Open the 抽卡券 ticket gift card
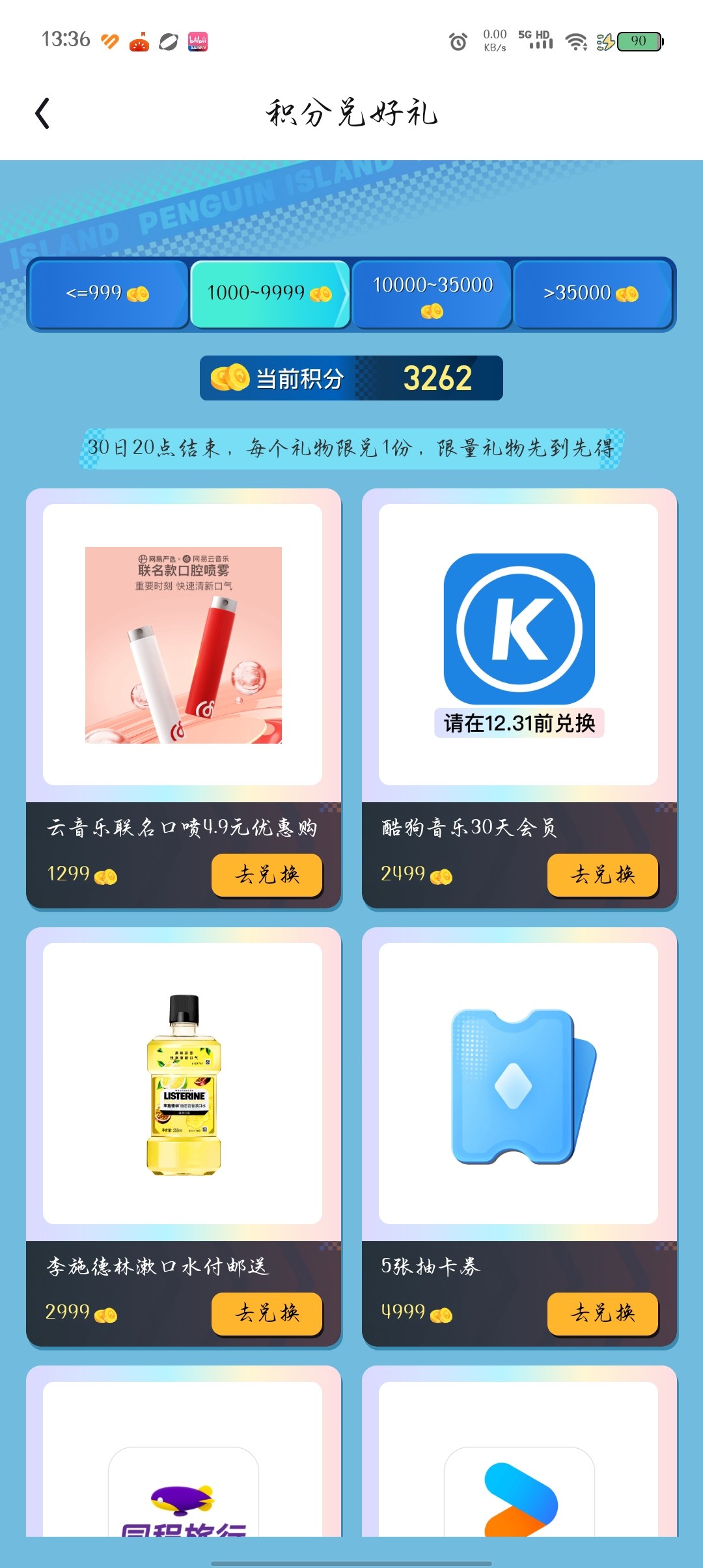 point(519,1084)
